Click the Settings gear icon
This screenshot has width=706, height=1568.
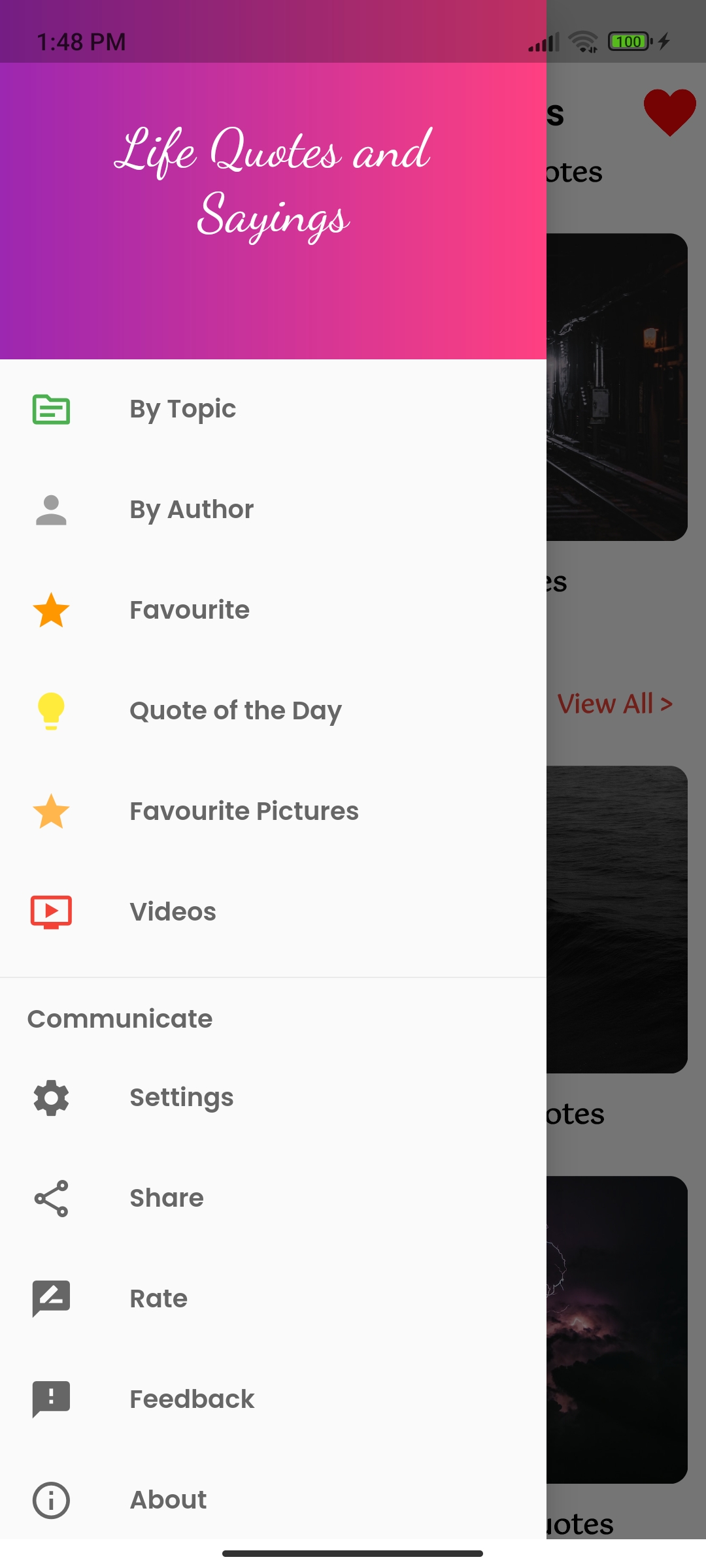(x=51, y=1098)
